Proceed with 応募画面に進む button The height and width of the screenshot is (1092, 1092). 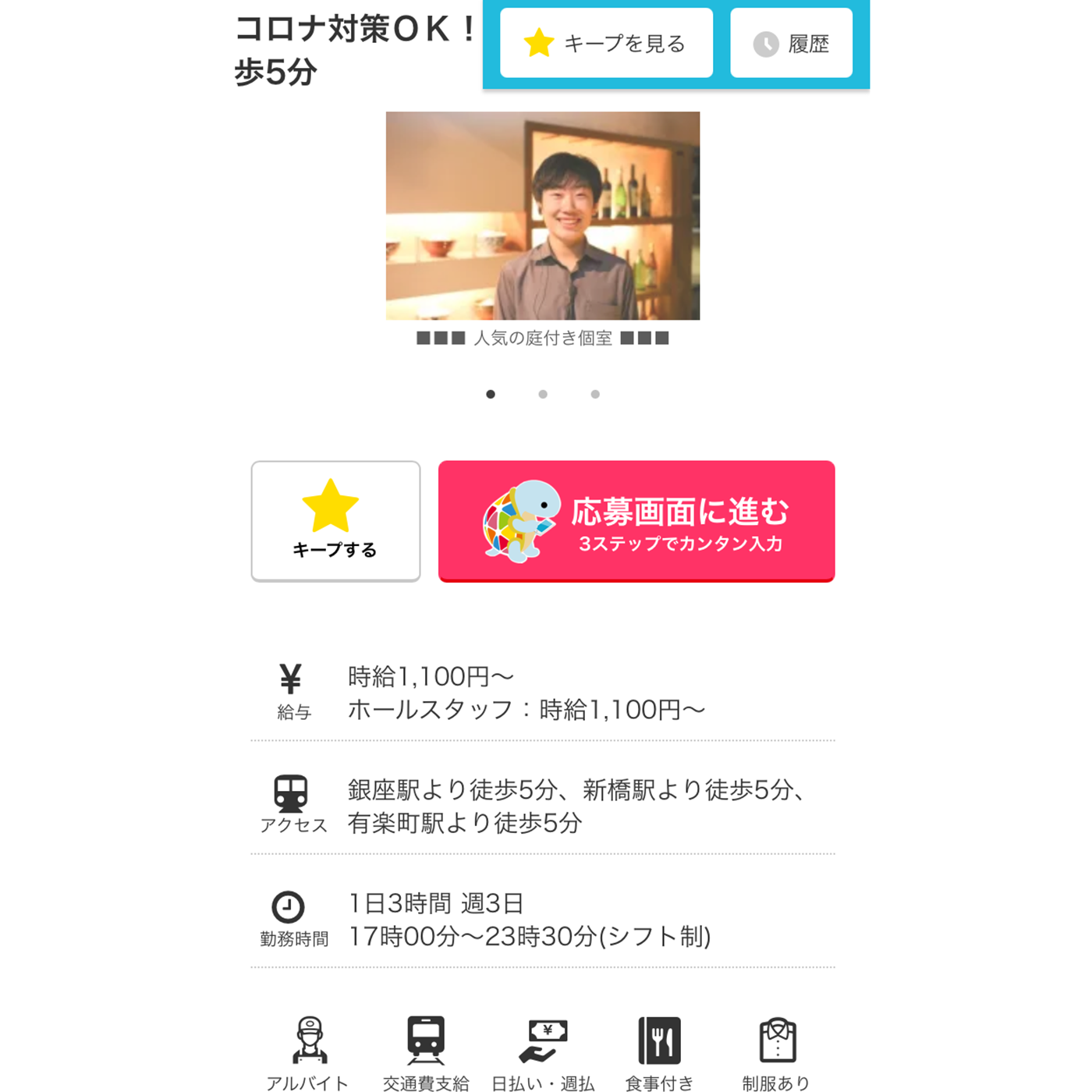tap(636, 520)
